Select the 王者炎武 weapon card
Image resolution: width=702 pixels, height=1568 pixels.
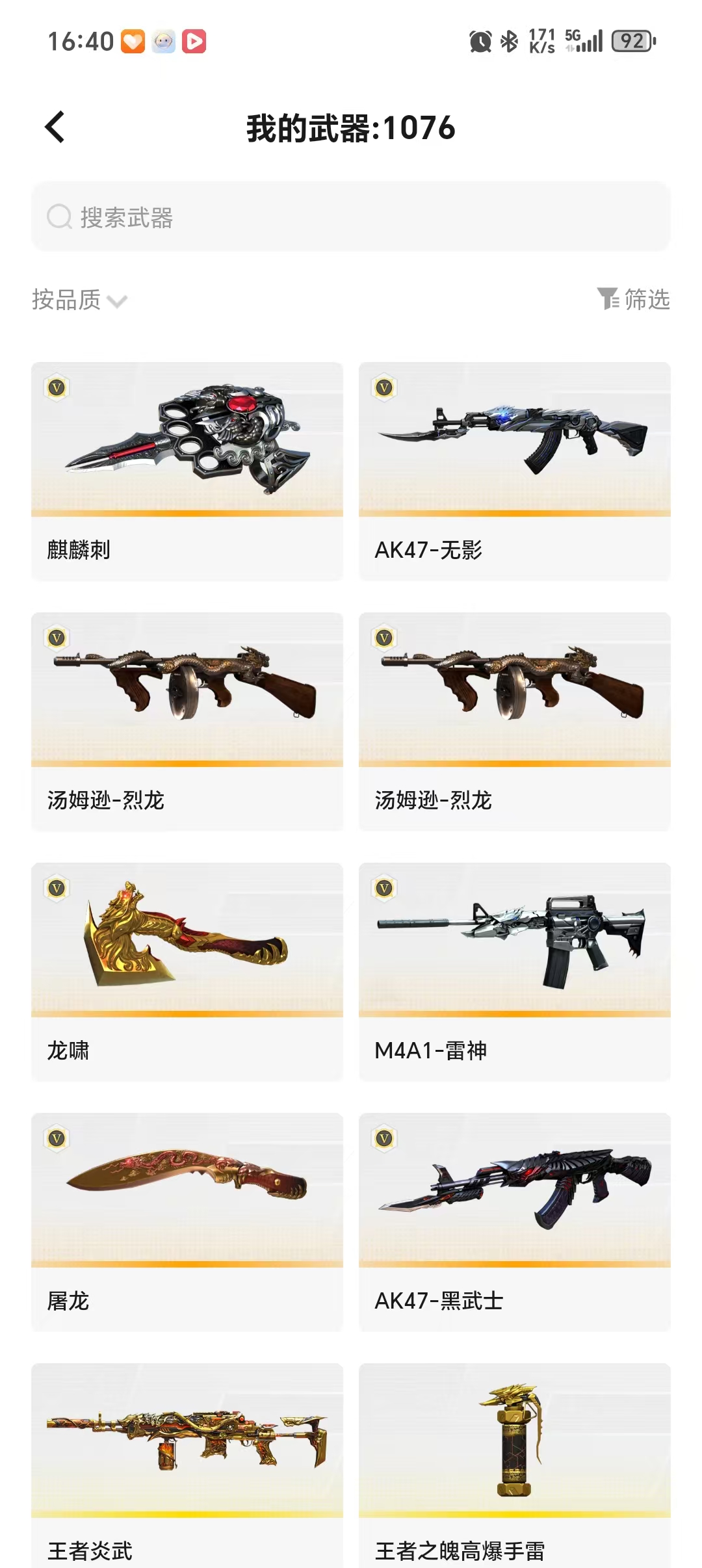(187, 1463)
